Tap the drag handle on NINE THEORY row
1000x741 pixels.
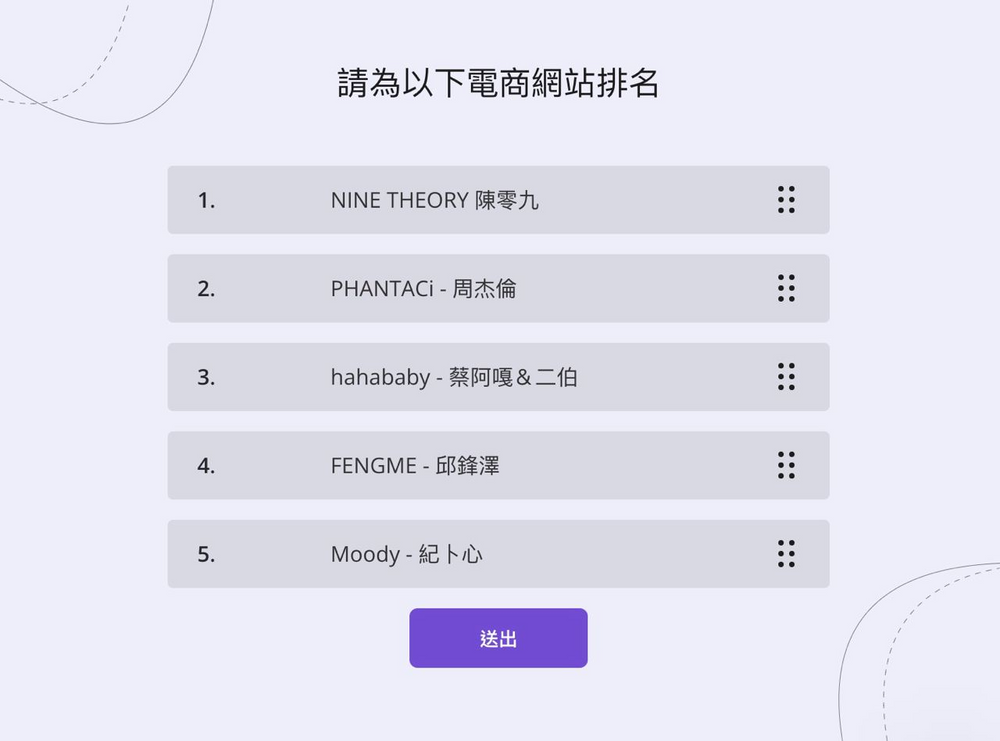click(x=786, y=200)
